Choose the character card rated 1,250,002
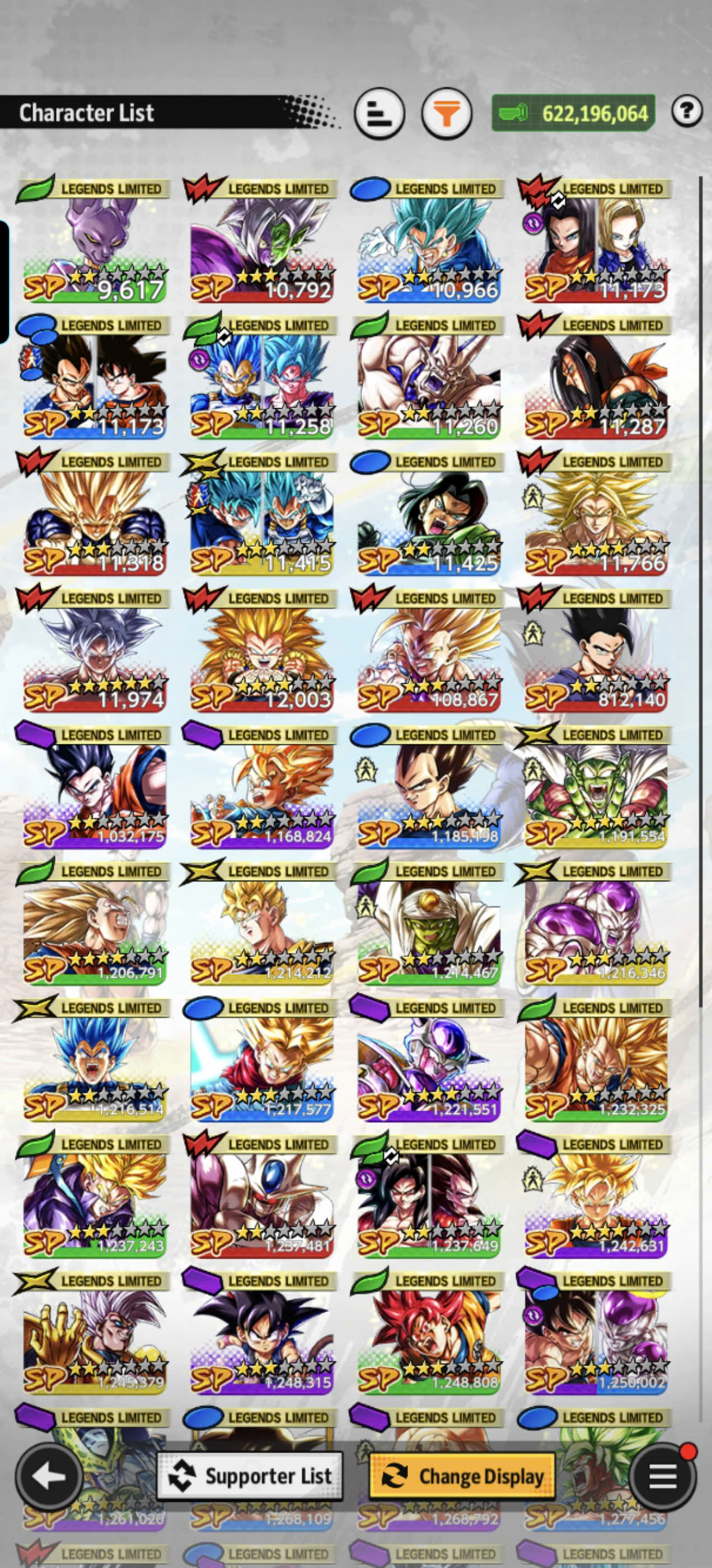The width and height of the screenshot is (712, 1568). click(x=595, y=1333)
